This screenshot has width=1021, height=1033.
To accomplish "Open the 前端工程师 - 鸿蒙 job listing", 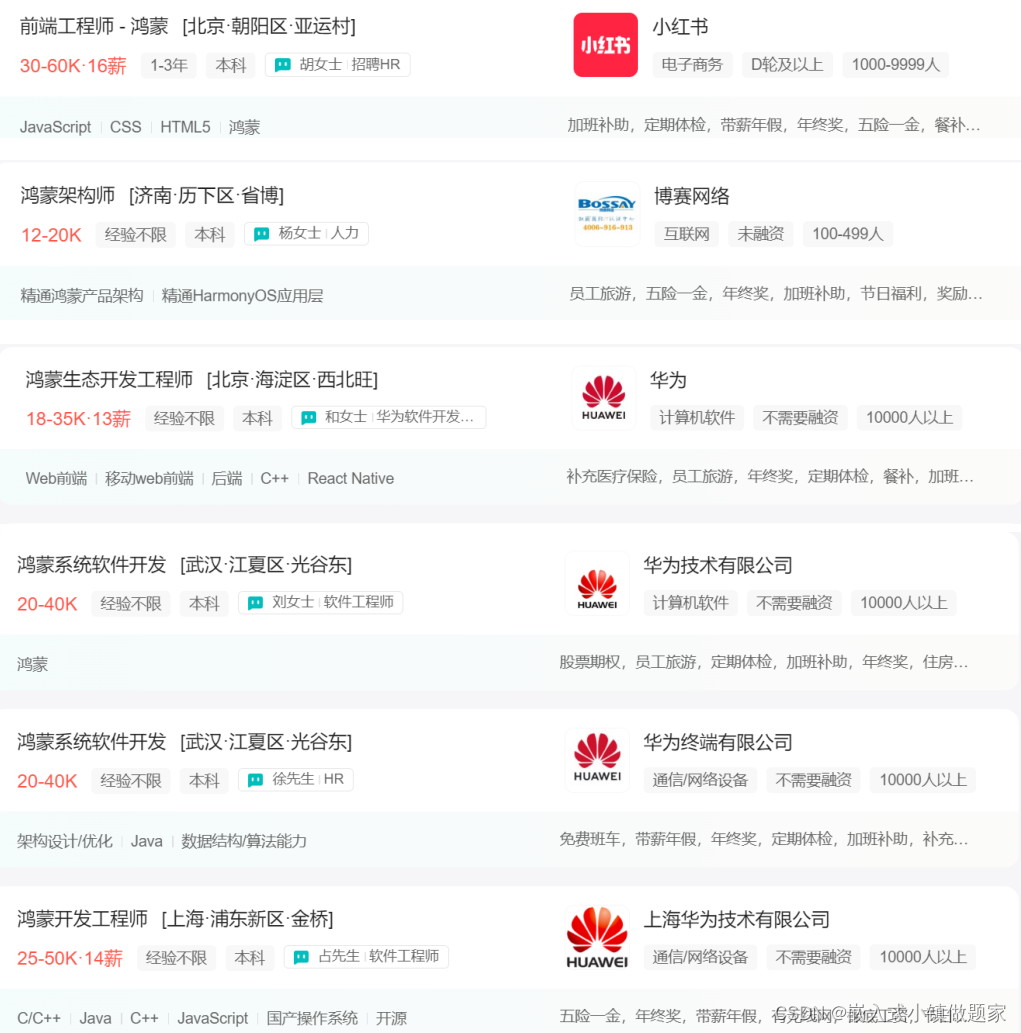I will point(90,26).
